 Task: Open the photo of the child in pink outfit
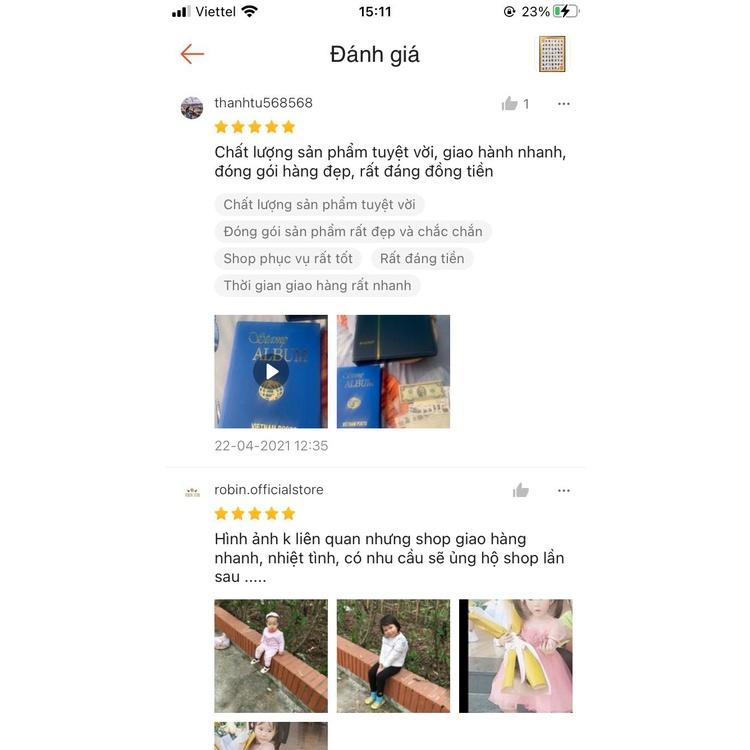271,656
